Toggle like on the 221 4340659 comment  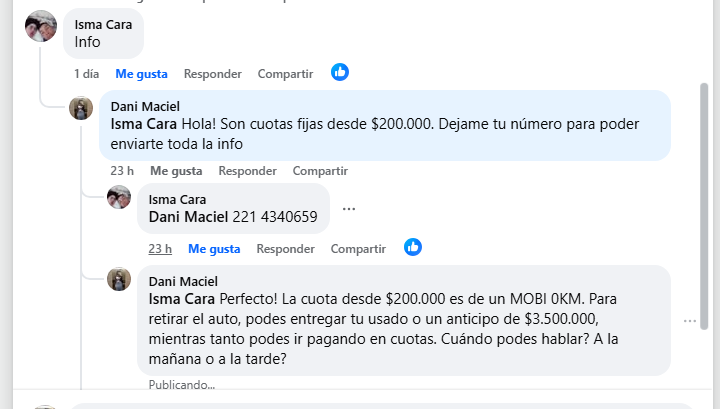tap(214, 248)
